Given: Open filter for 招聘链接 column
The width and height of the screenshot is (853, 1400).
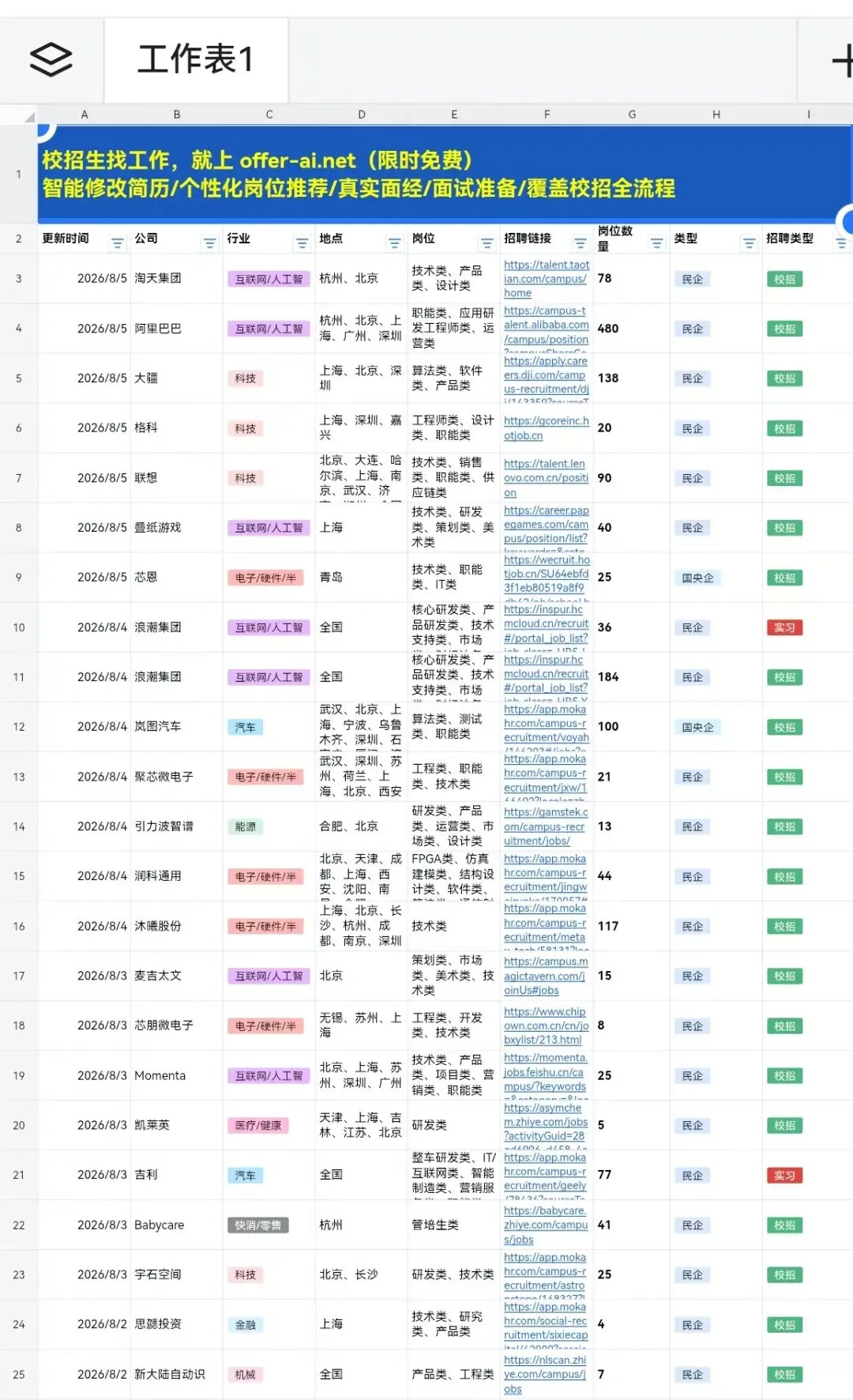Looking at the screenshot, I should coord(580,243).
